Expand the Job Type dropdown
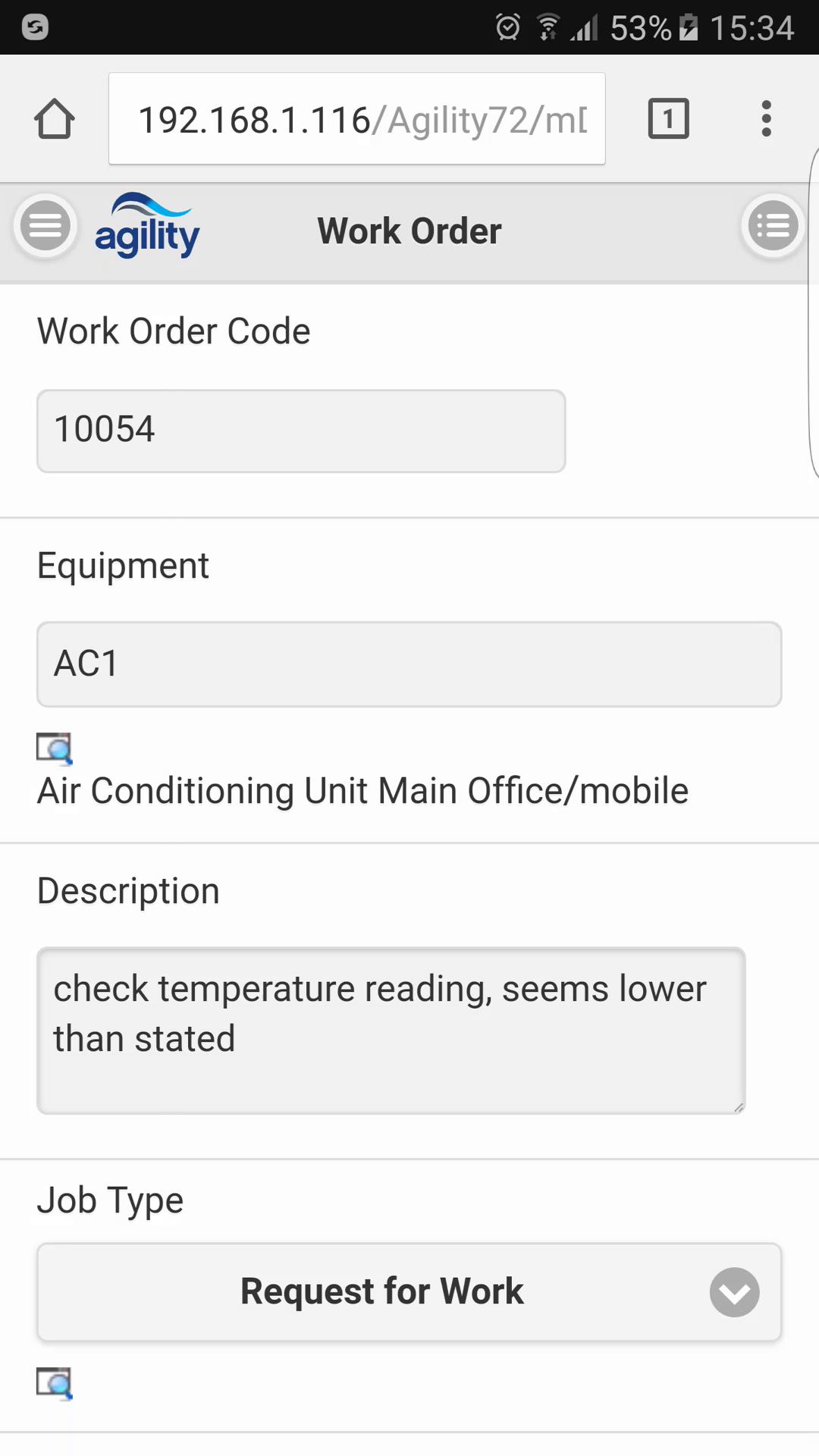819x1456 pixels. click(x=409, y=1291)
